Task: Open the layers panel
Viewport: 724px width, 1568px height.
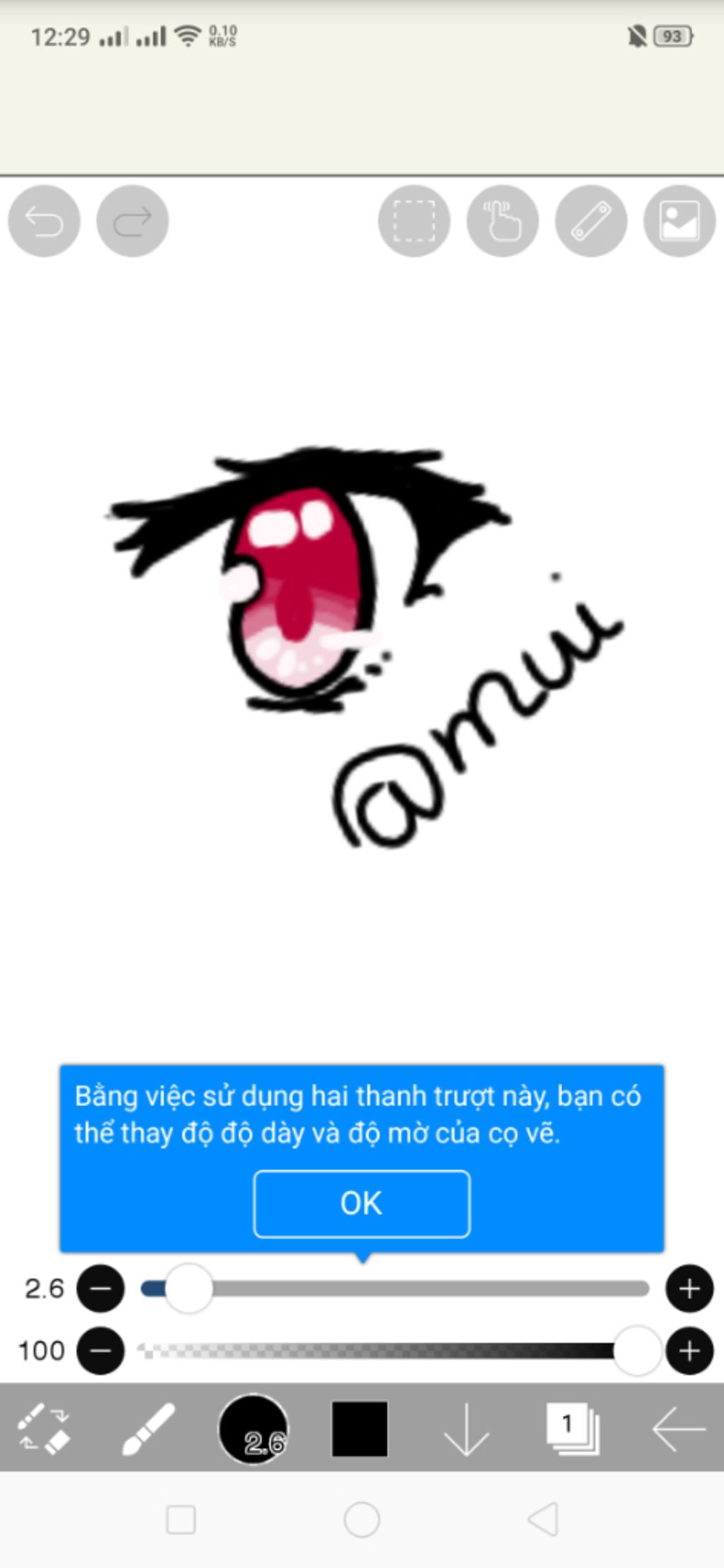Action: pos(573,1429)
